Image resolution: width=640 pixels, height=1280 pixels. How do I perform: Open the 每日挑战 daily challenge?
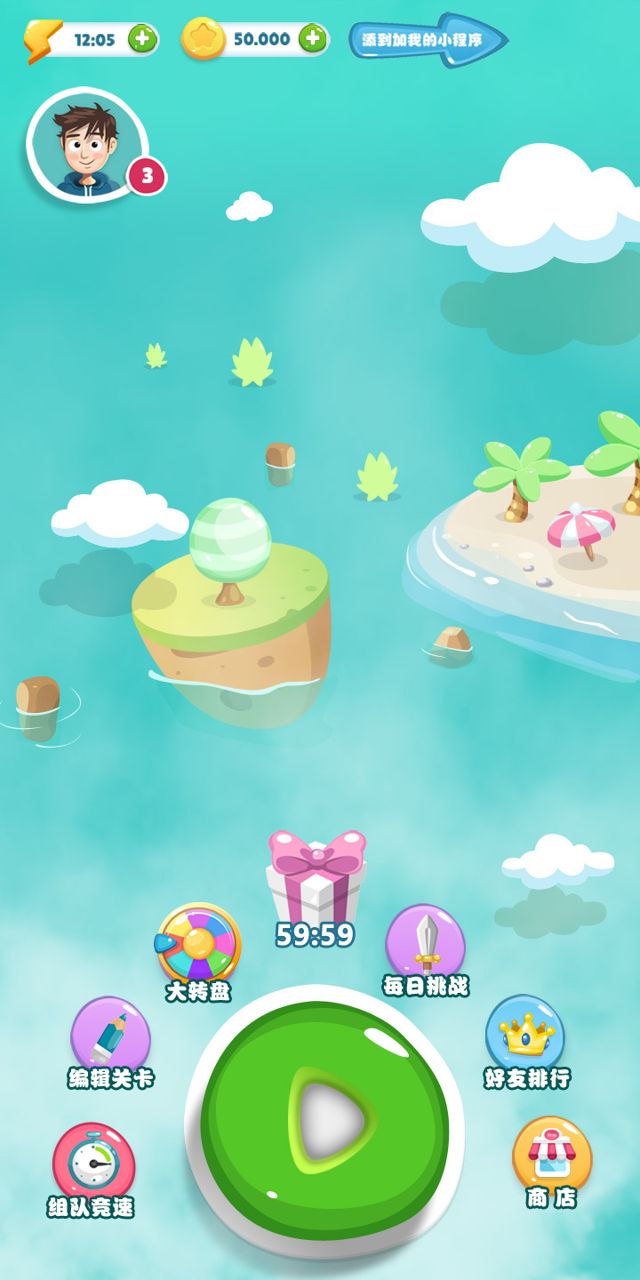426,941
